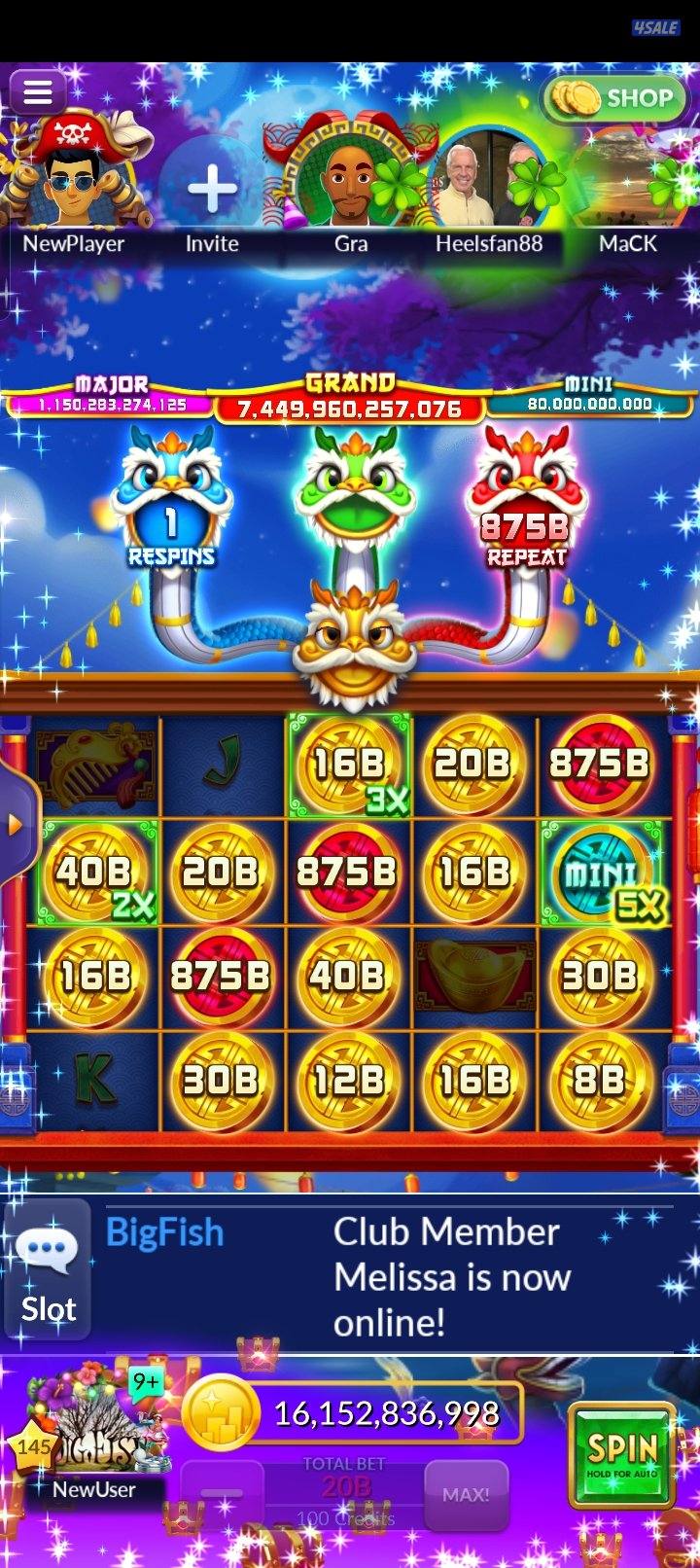Viewport: 700px width, 1568px height.
Task: Open the hamburger menu
Action: (38, 92)
